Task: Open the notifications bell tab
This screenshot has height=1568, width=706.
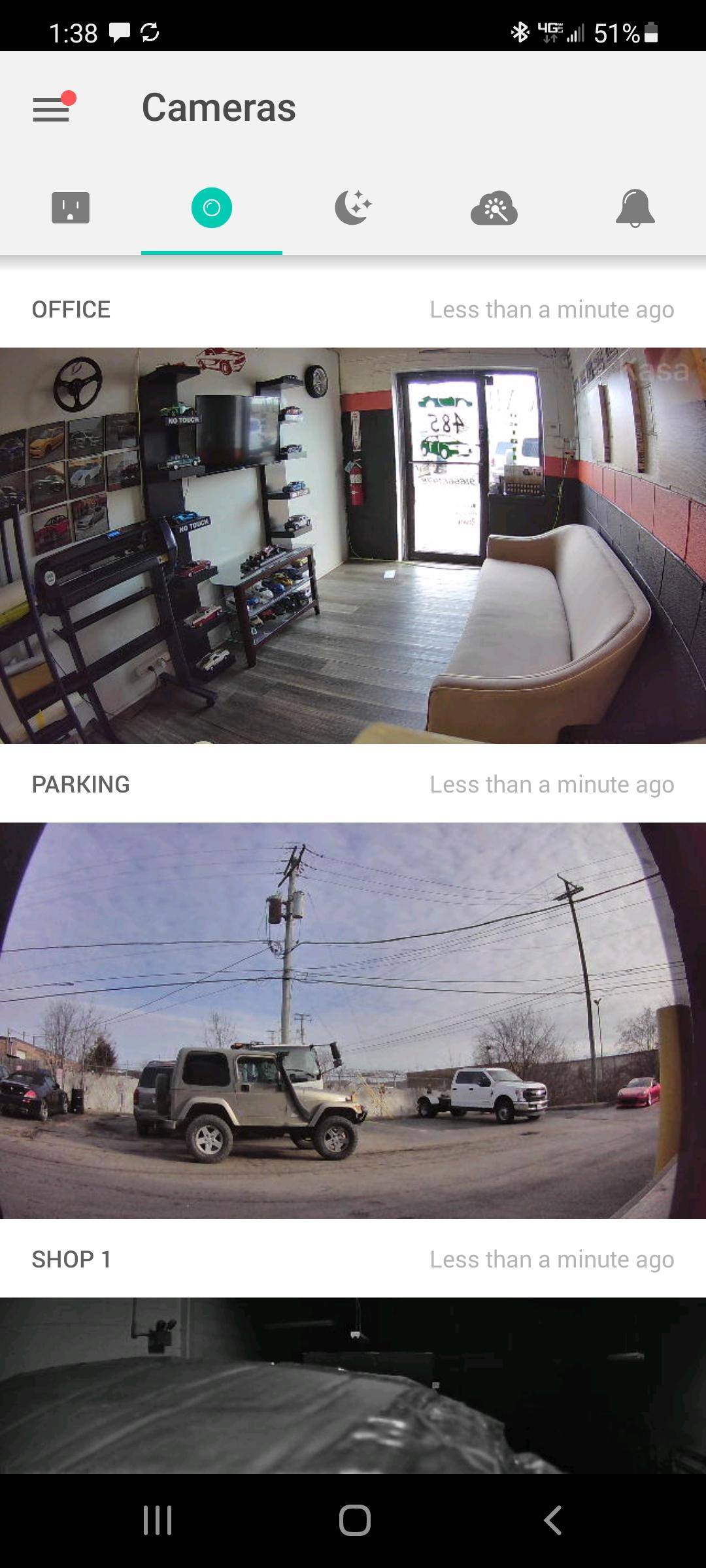Action: click(635, 208)
